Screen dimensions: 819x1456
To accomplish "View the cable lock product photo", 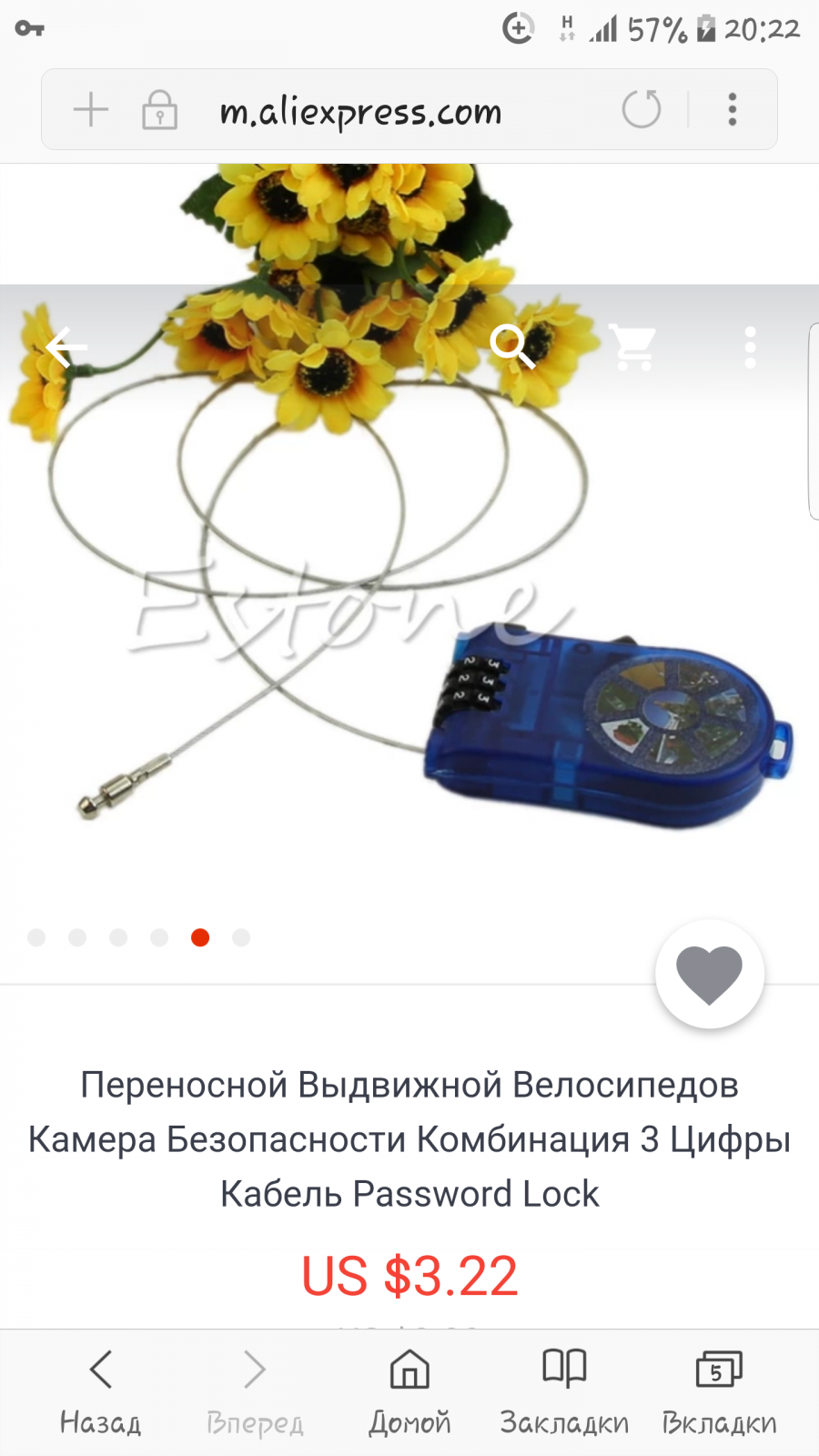I will [409, 537].
